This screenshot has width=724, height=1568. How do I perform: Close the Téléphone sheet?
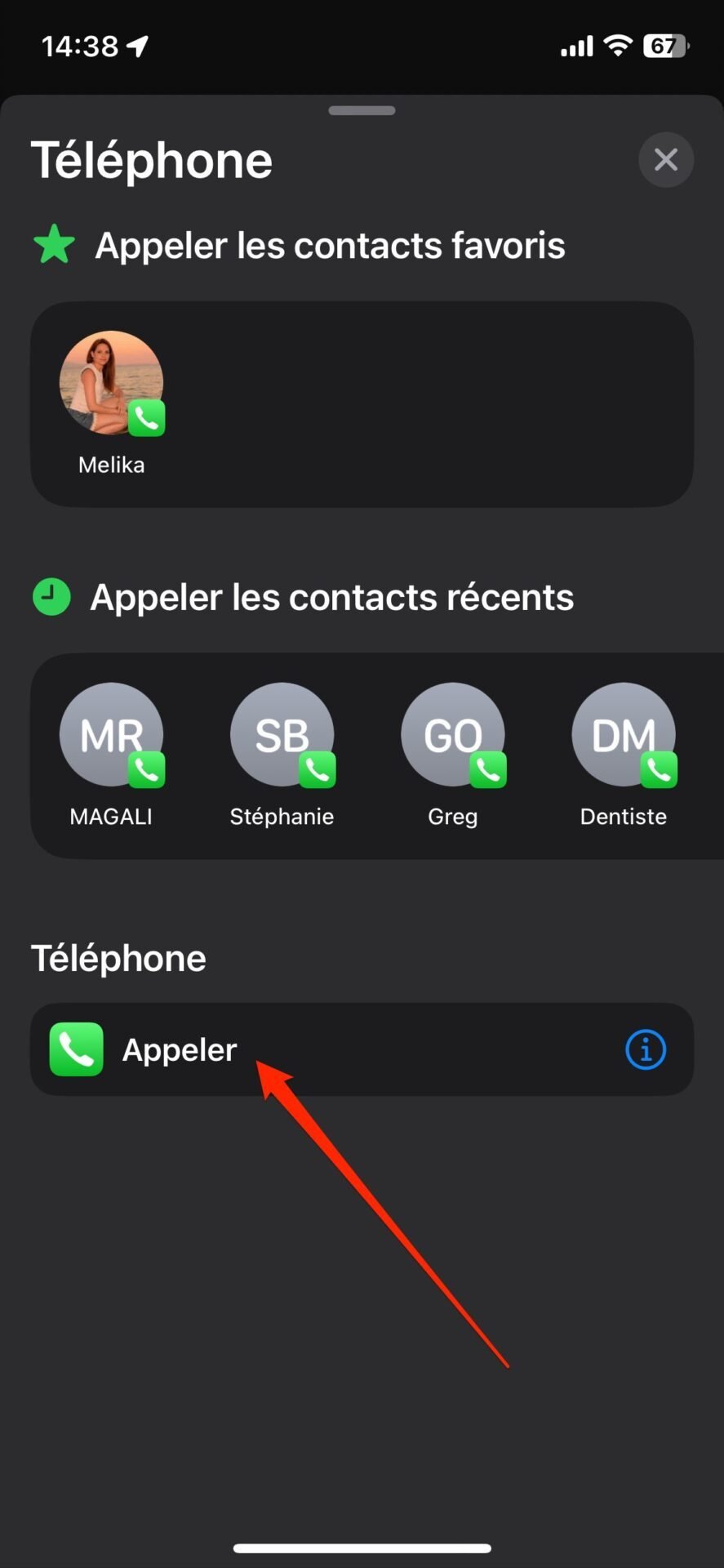tap(666, 160)
